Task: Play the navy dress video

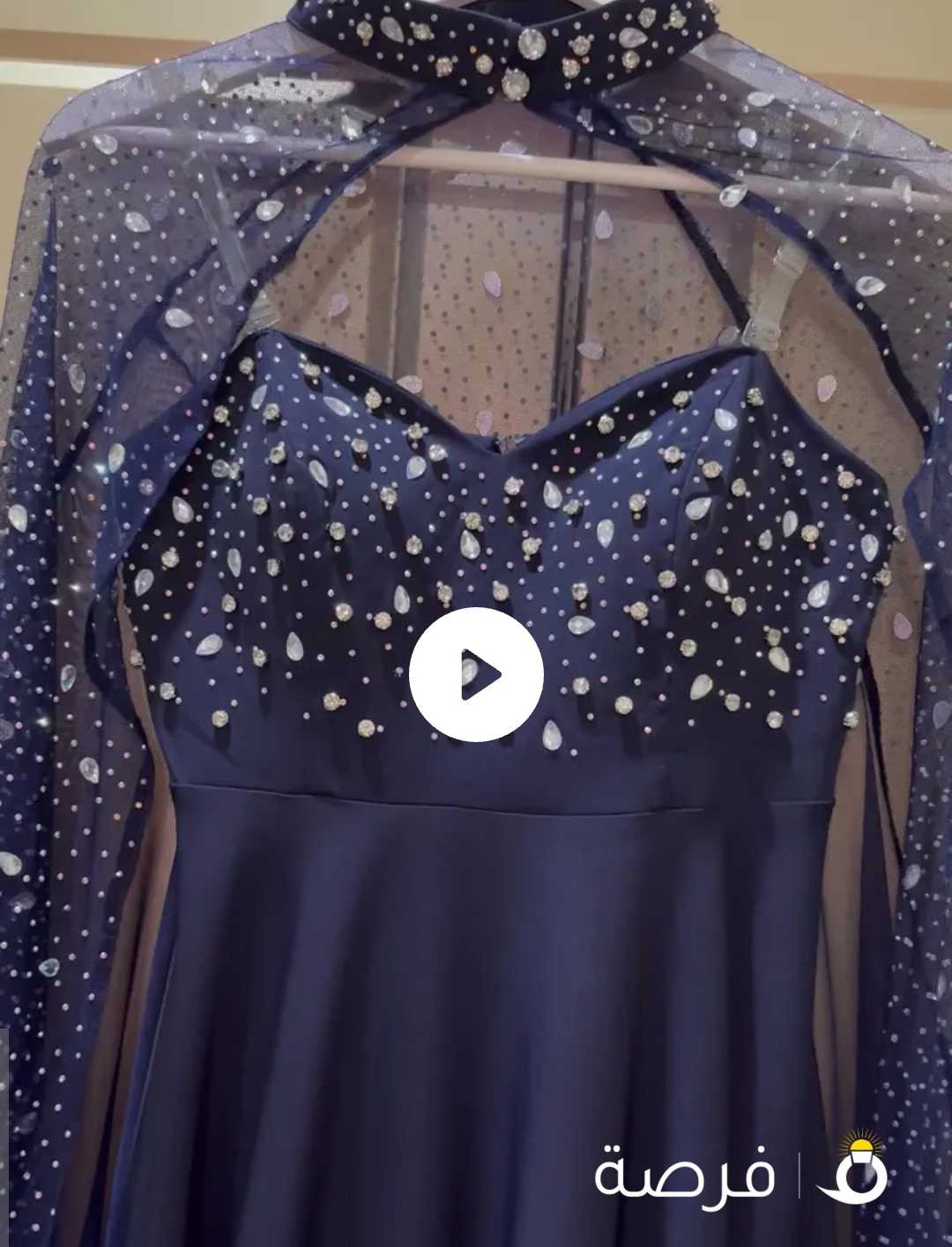Action: tap(476, 674)
